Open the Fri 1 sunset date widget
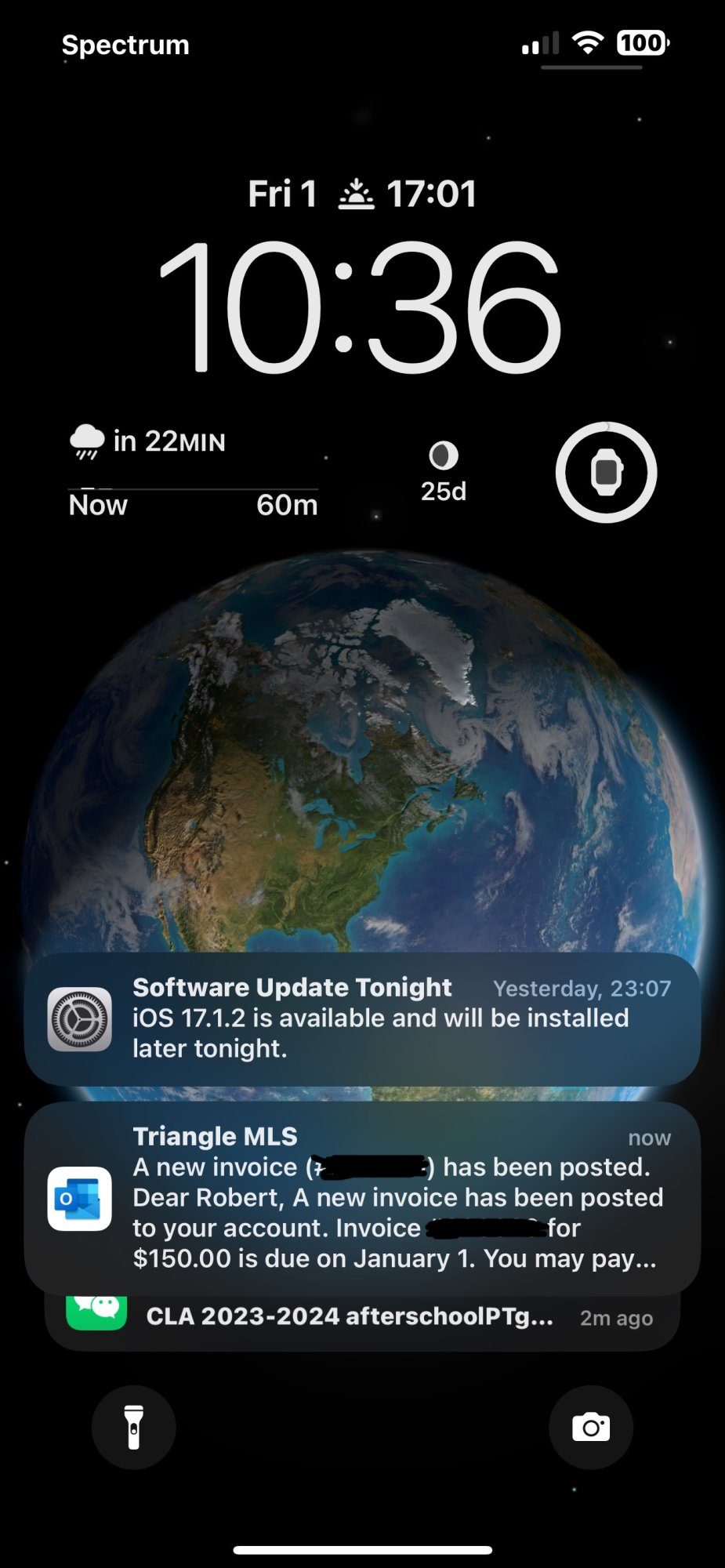Image resolution: width=725 pixels, height=1568 pixels. [x=362, y=194]
